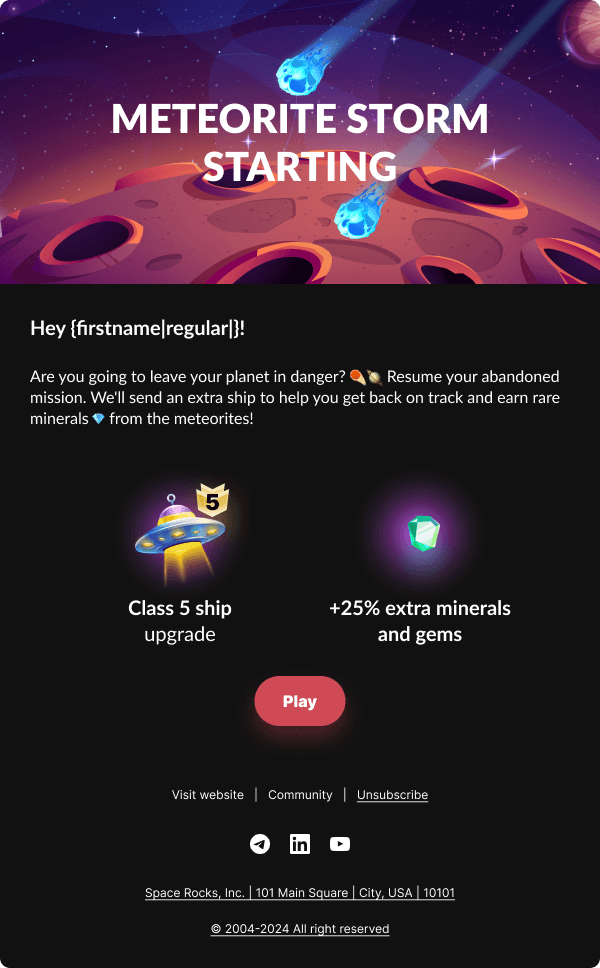Tap the red Play button

tap(300, 701)
